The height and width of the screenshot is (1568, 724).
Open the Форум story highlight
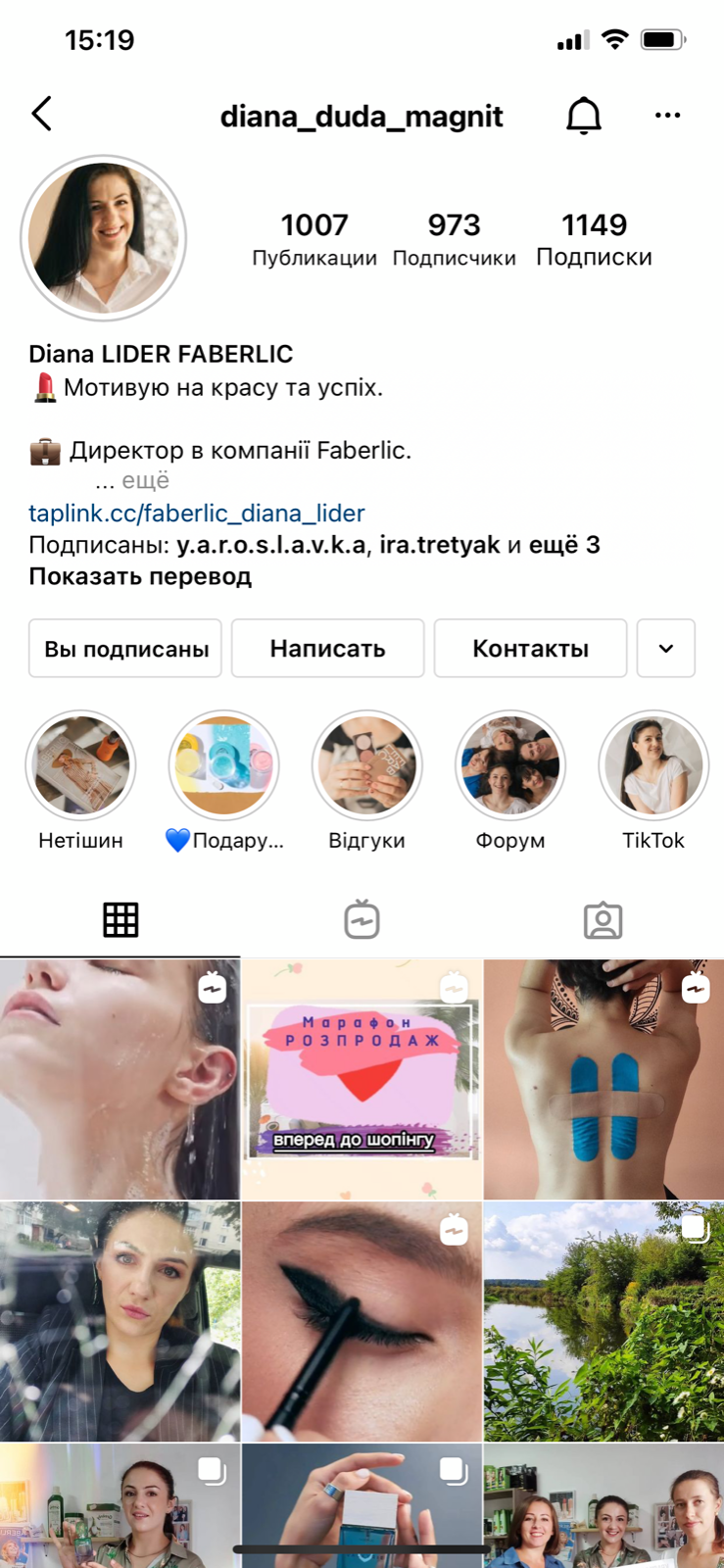point(509,765)
